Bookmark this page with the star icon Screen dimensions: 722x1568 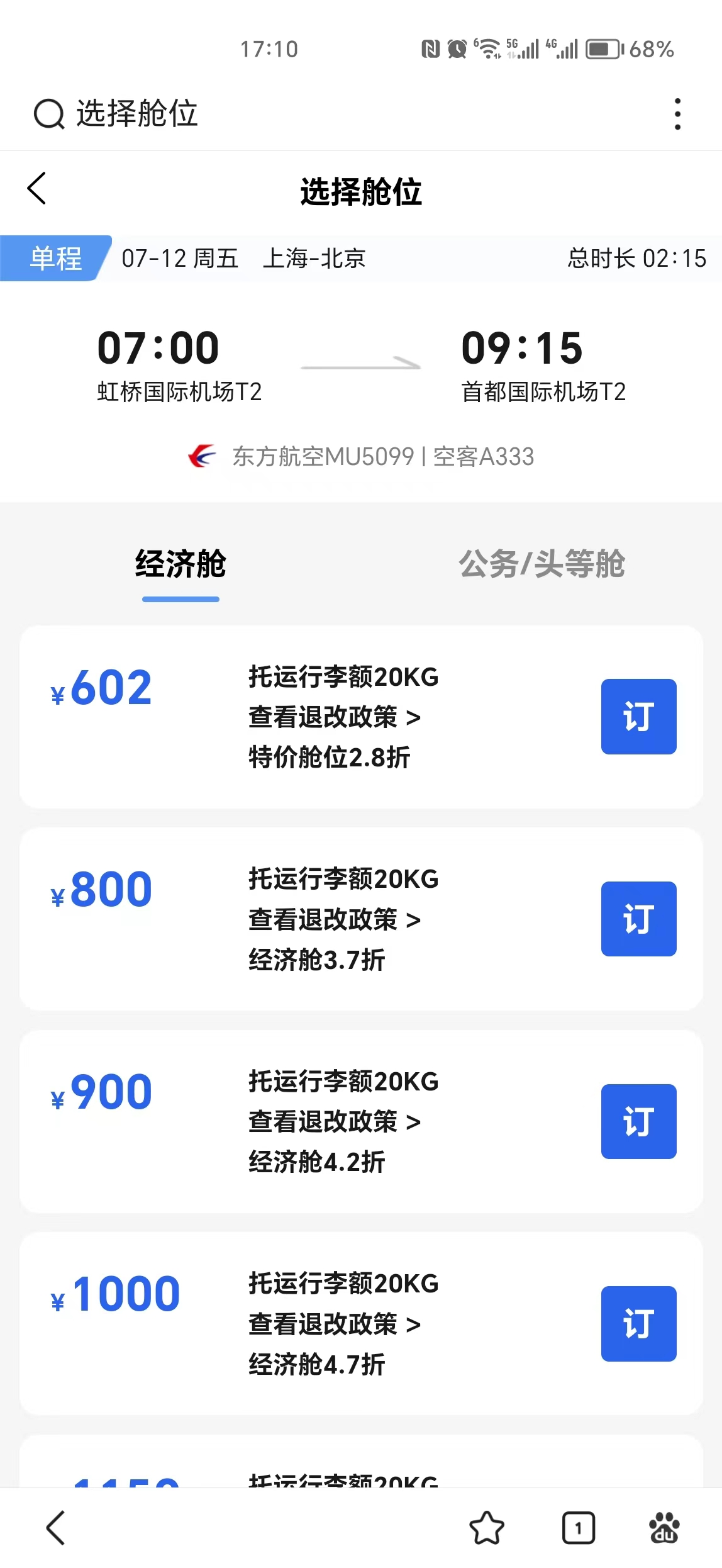click(487, 1528)
